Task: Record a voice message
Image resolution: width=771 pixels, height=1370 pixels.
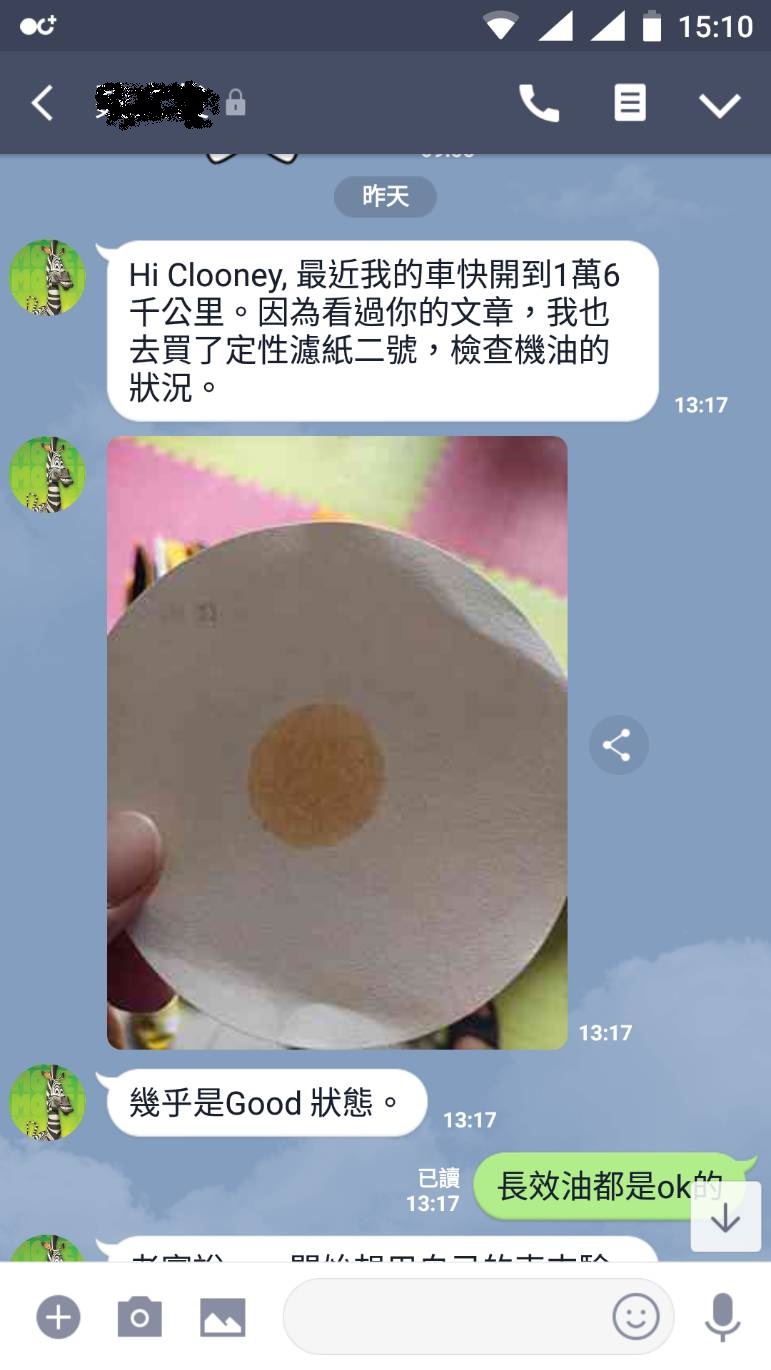Action: pyautogui.click(x=722, y=1317)
